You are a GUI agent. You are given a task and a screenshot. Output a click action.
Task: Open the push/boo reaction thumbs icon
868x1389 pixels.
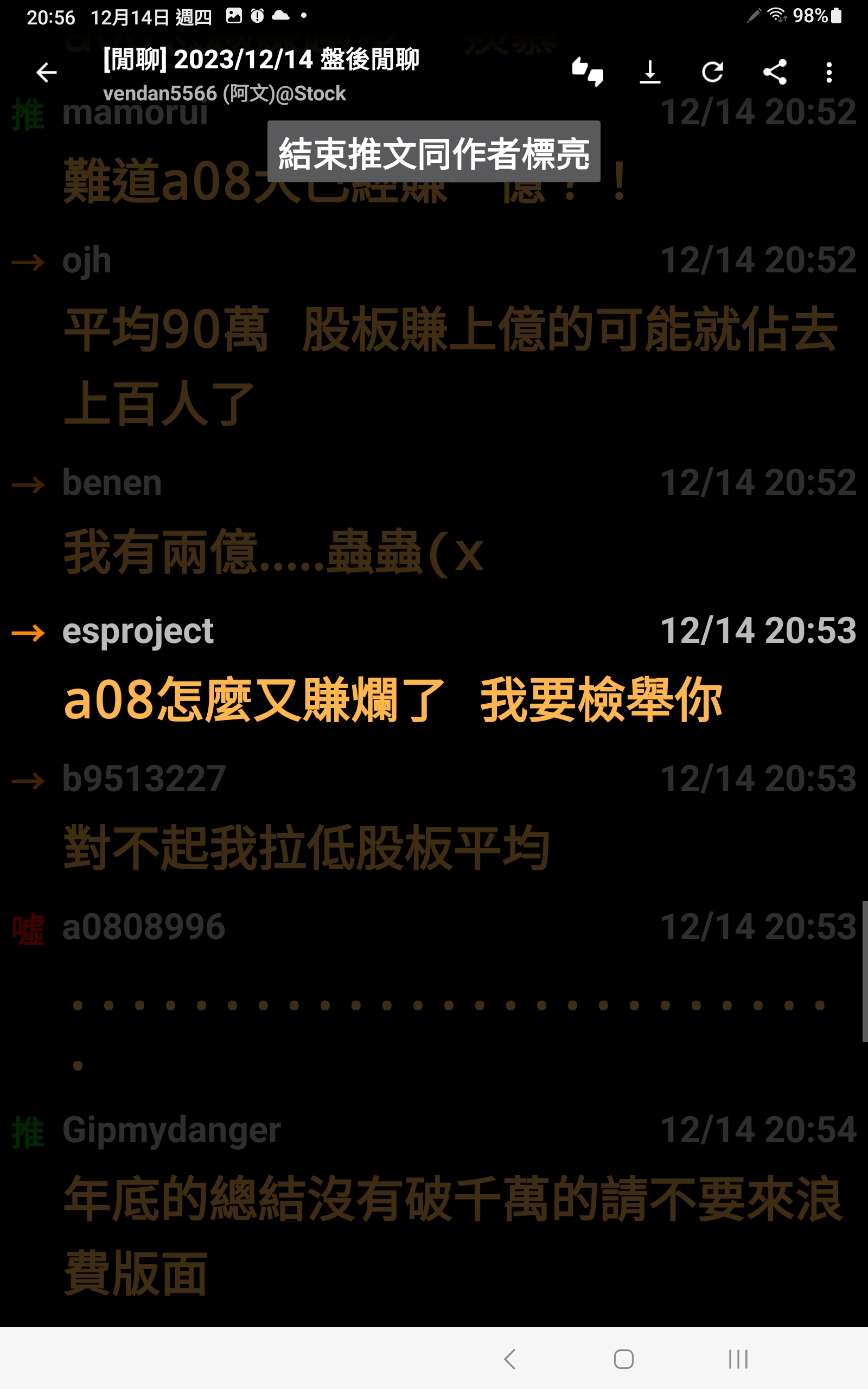pyautogui.click(x=588, y=72)
